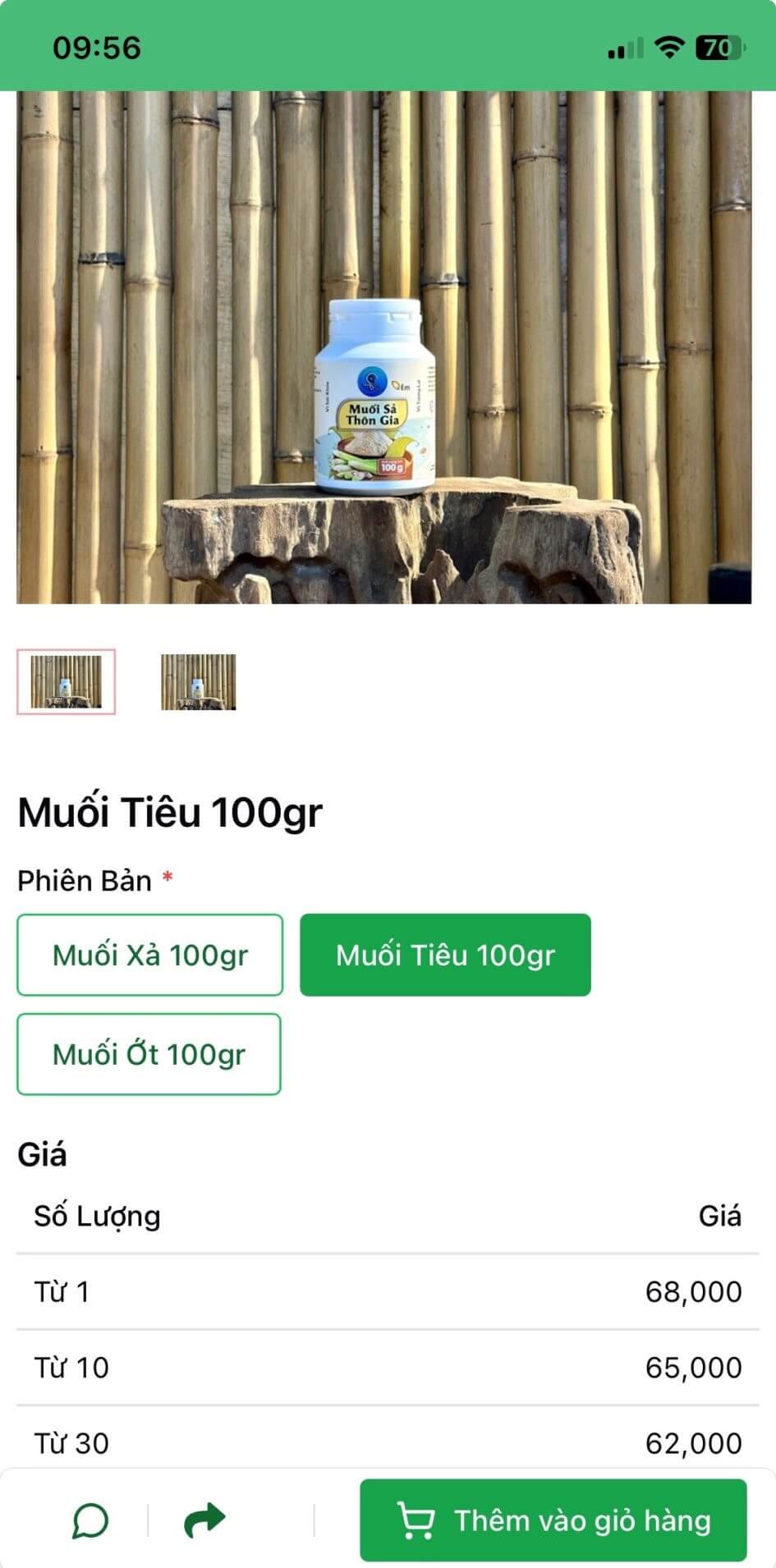Select the Muối Ớt 100gr variant
776x1568 pixels.
149,1053
